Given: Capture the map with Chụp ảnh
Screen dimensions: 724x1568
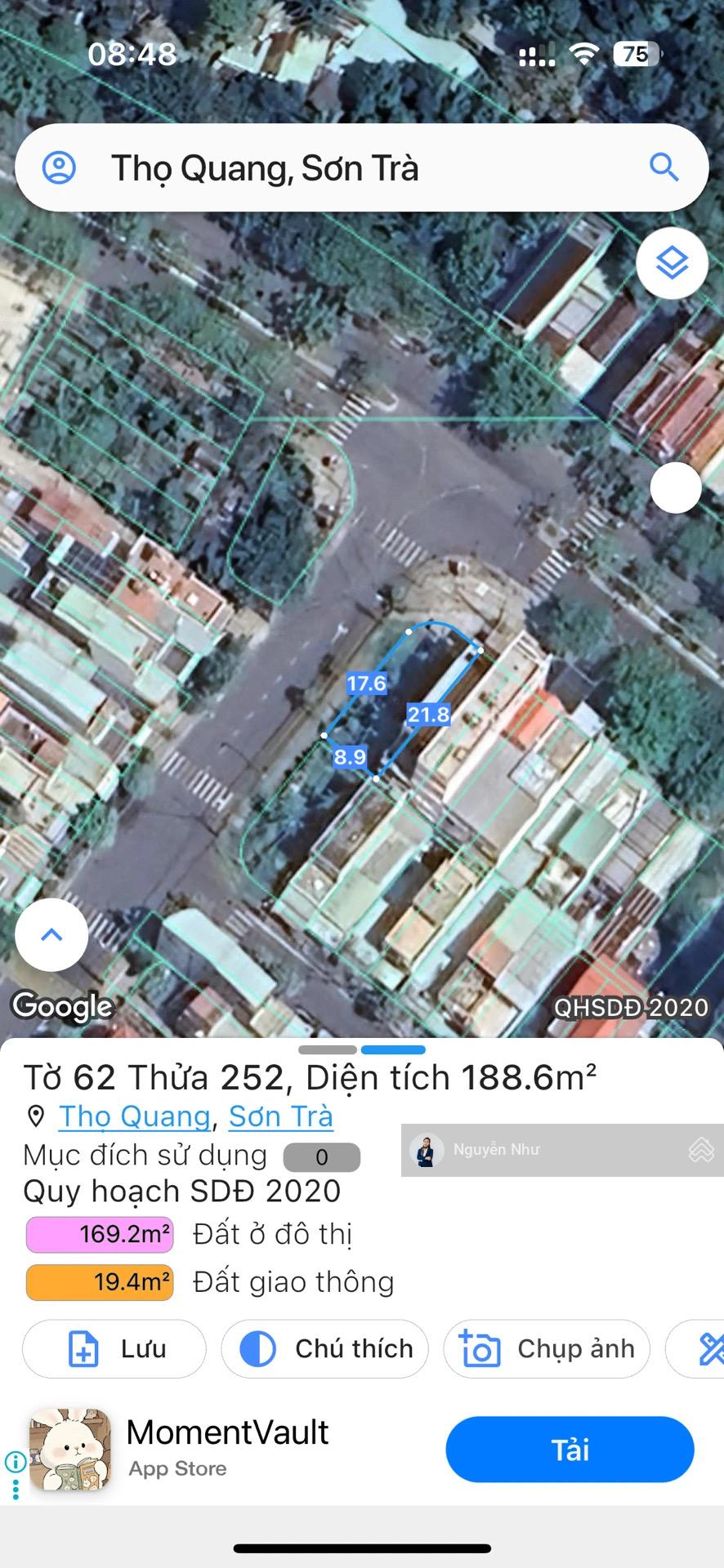Looking at the screenshot, I should tap(547, 1349).
